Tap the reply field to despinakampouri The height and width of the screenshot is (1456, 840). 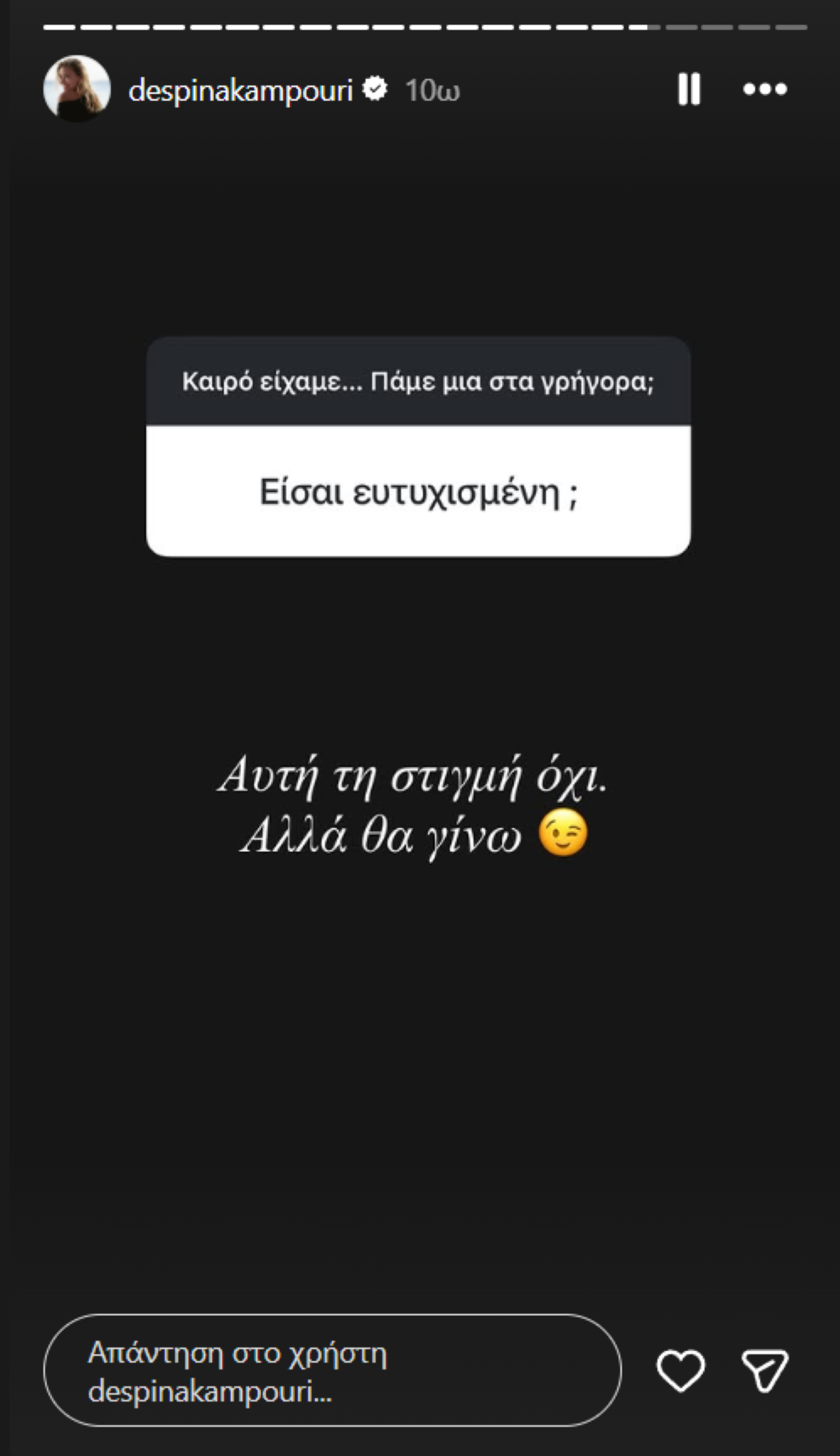pyautogui.click(x=332, y=1370)
